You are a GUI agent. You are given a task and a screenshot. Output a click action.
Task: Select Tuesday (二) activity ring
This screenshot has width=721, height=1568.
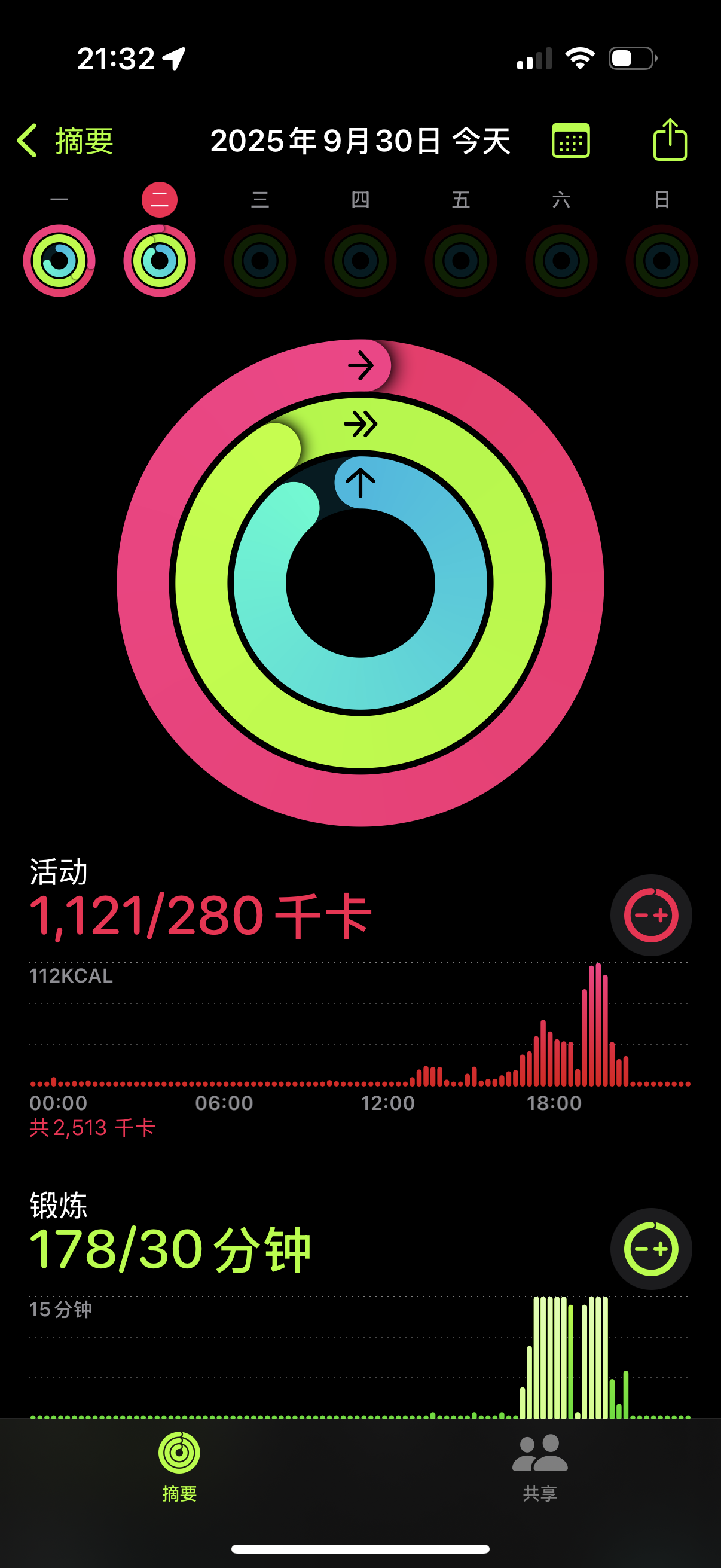(160, 261)
